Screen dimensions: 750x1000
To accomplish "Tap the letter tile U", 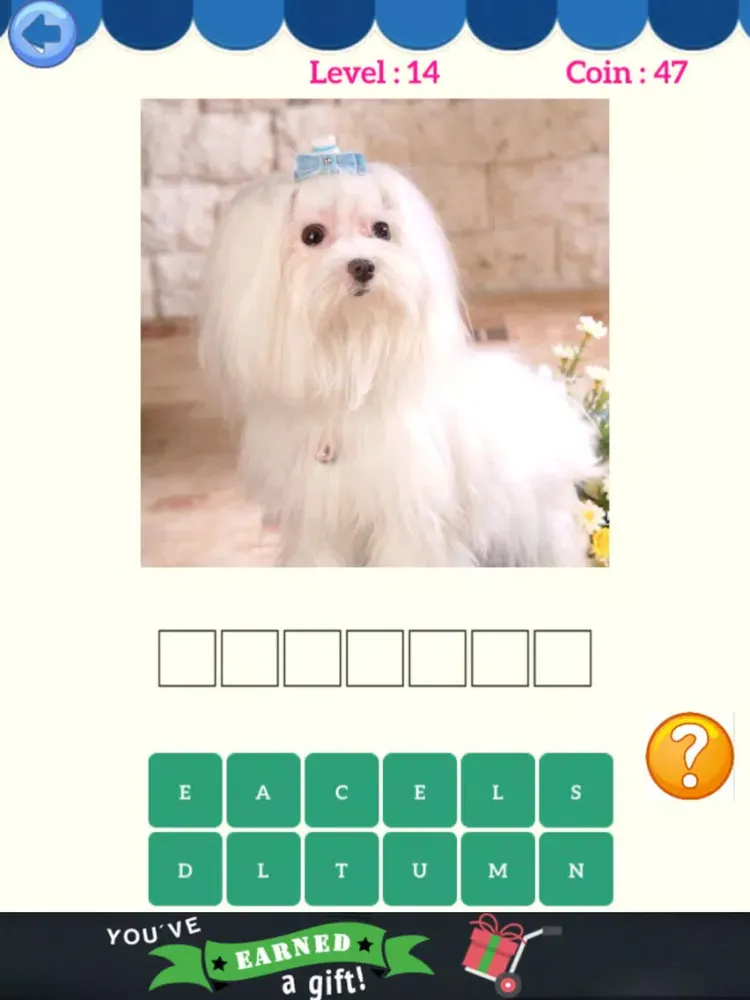I will click(419, 867).
